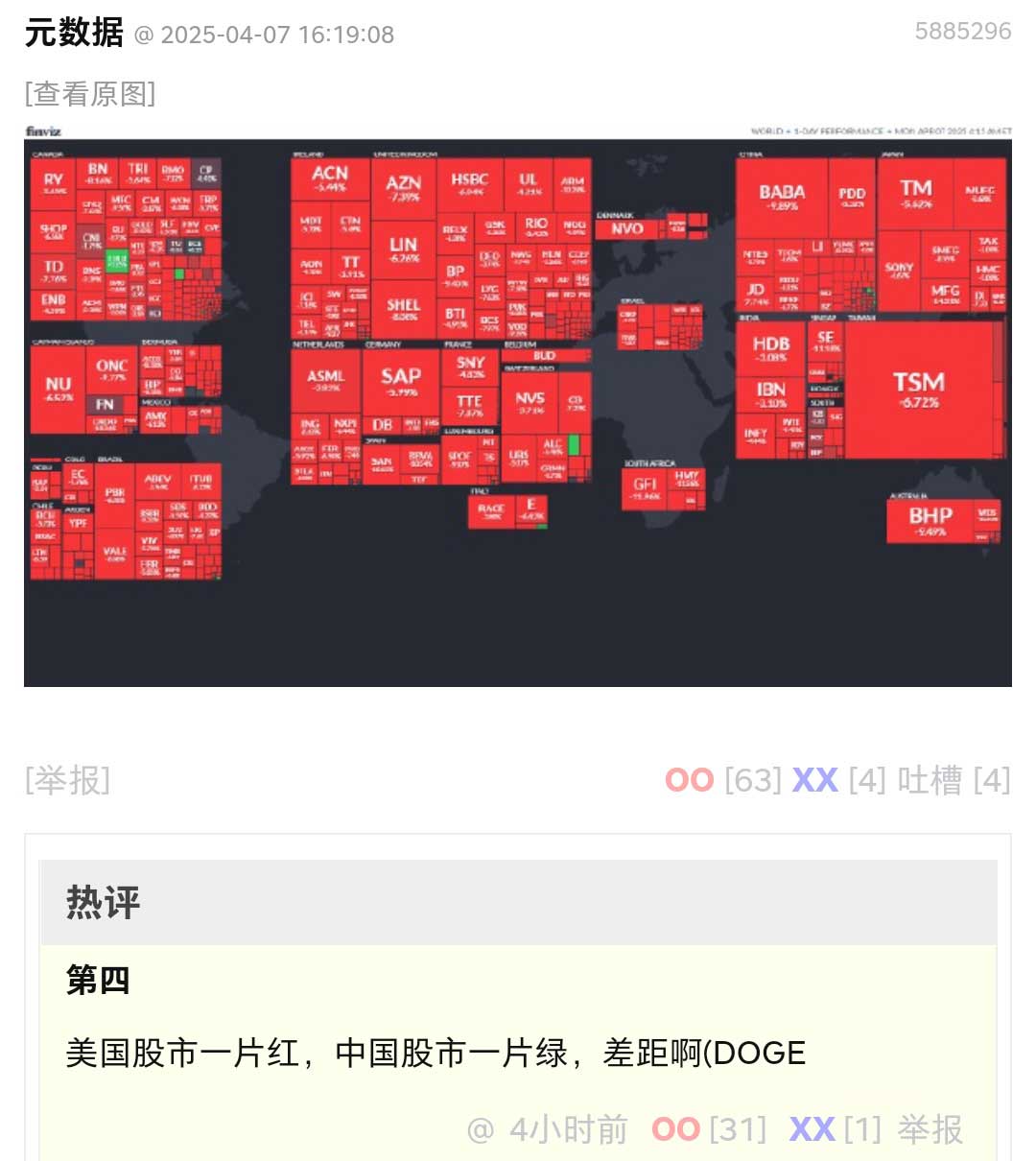Upvote the post with OO
Screen dimensions: 1036x1161
[x=690, y=780]
